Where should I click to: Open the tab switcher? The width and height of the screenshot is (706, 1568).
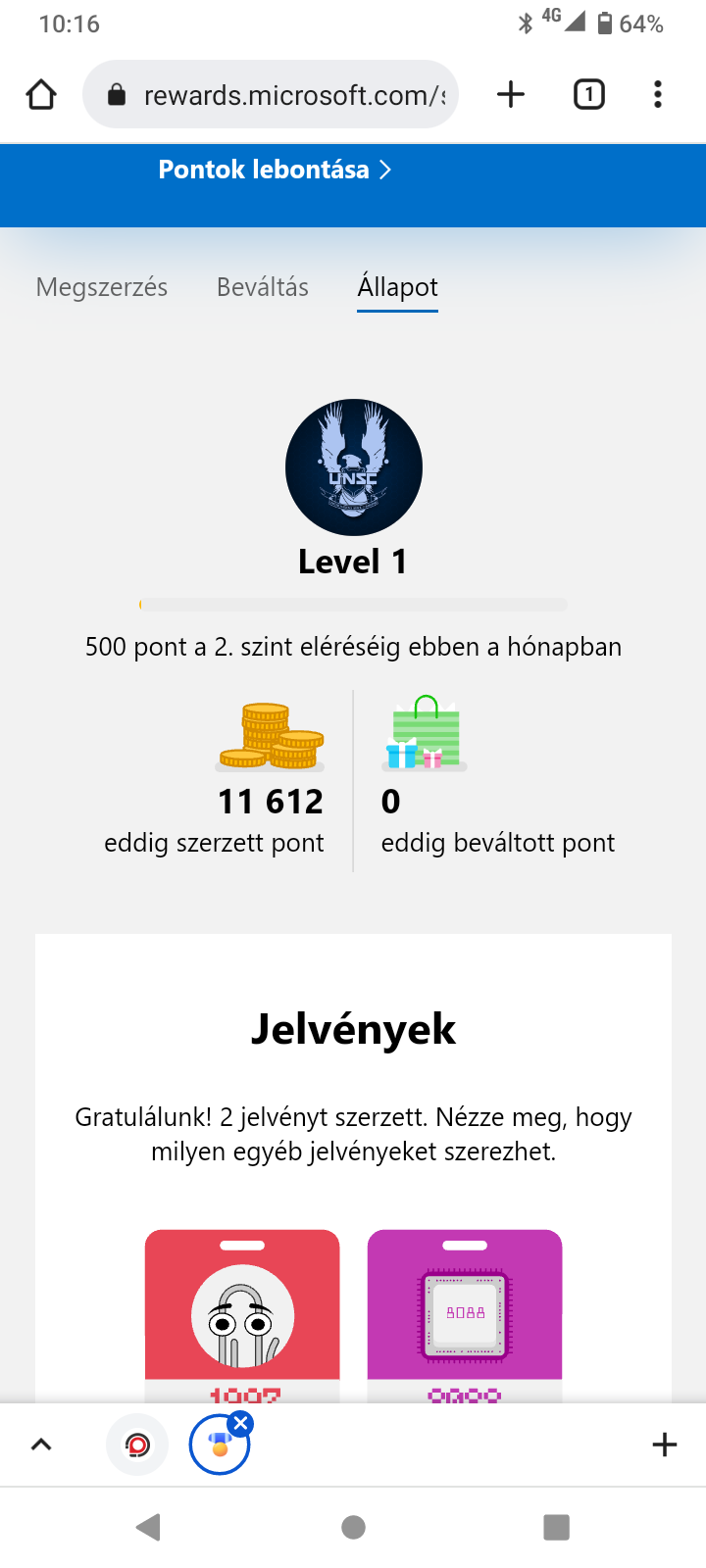click(x=588, y=95)
